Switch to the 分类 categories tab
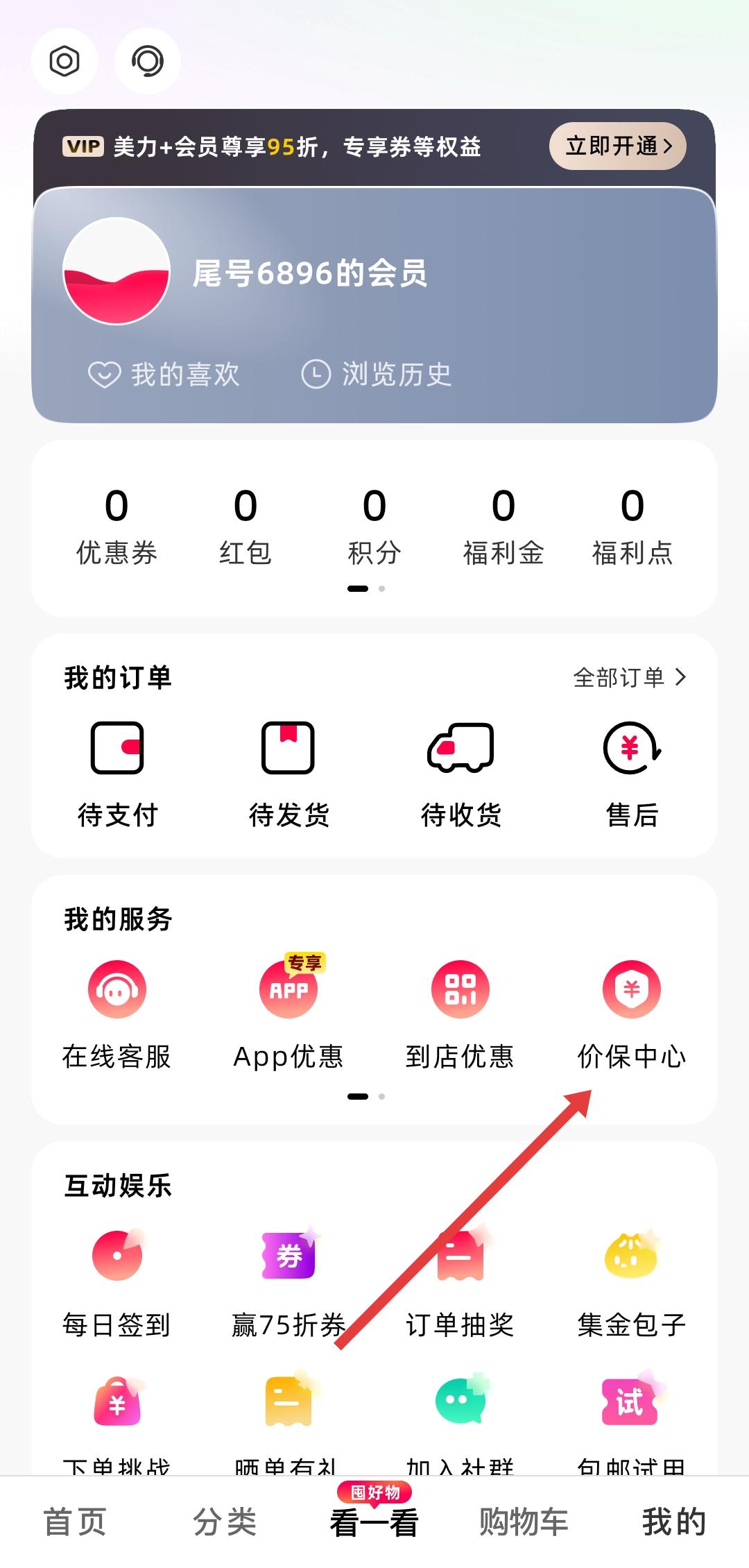The image size is (749, 1568). point(225,1522)
